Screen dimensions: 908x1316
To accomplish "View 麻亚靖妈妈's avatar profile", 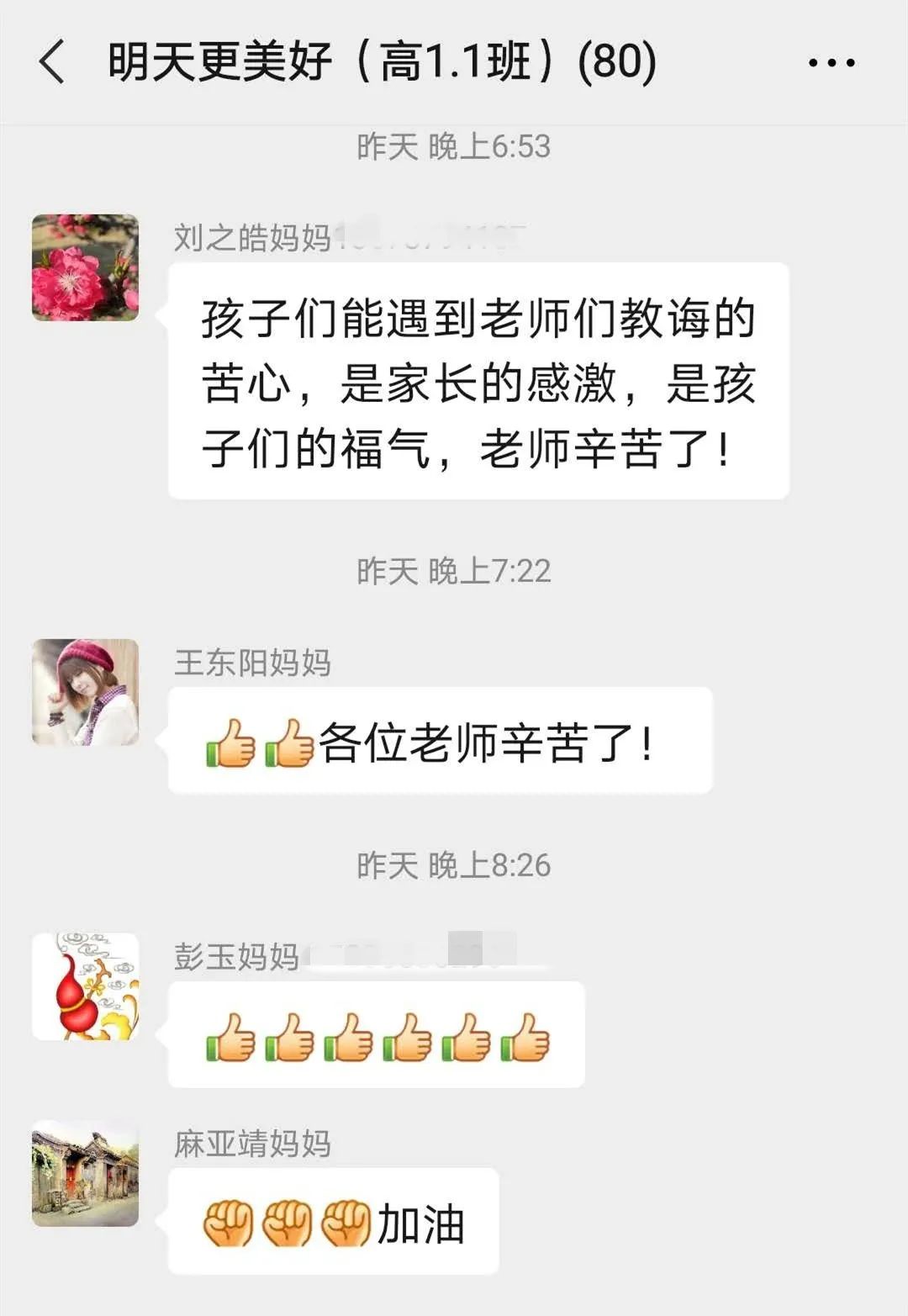I will 85,1174.
